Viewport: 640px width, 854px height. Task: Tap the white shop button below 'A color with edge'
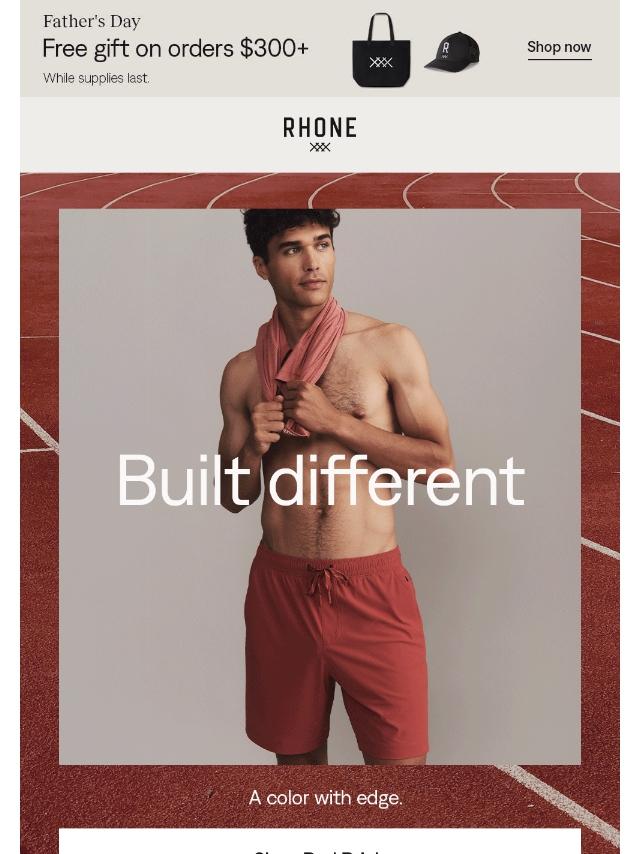pos(320,842)
